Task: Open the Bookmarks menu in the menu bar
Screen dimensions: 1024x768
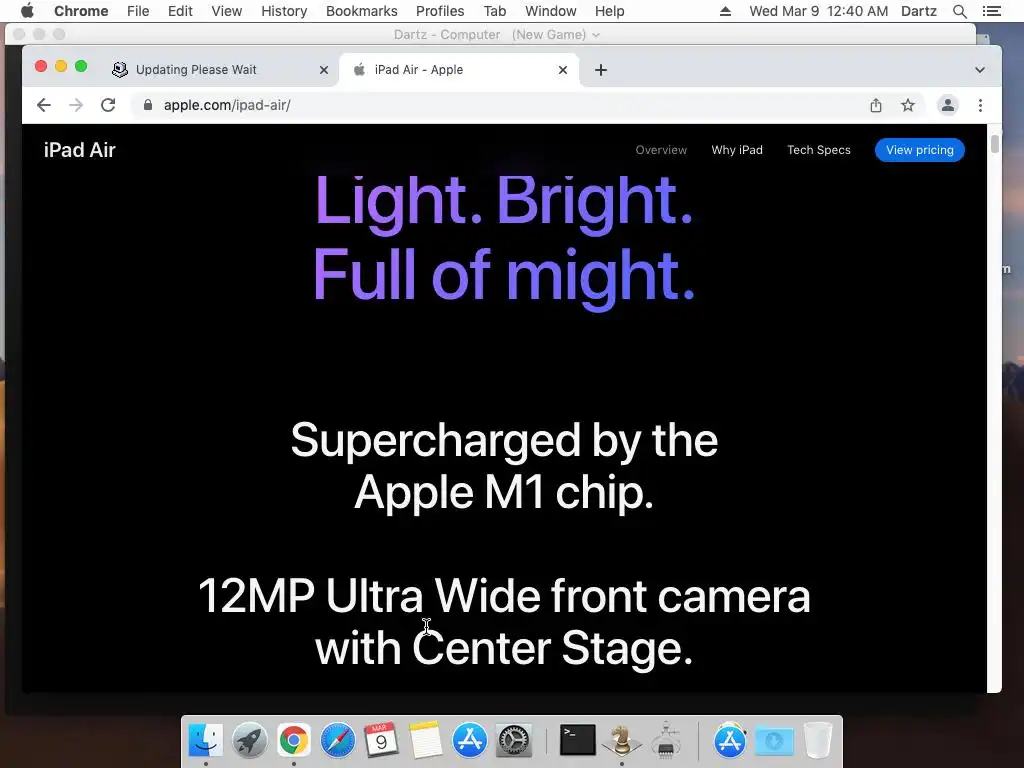Action: pyautogui.click(x=361, y=11)
